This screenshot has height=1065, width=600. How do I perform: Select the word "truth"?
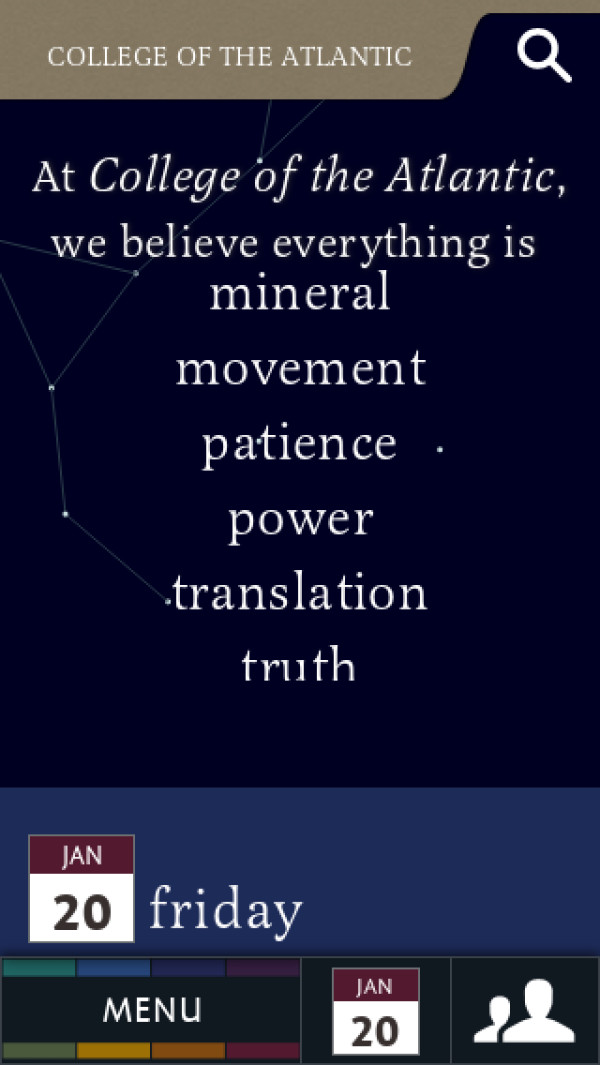point(299,664)
